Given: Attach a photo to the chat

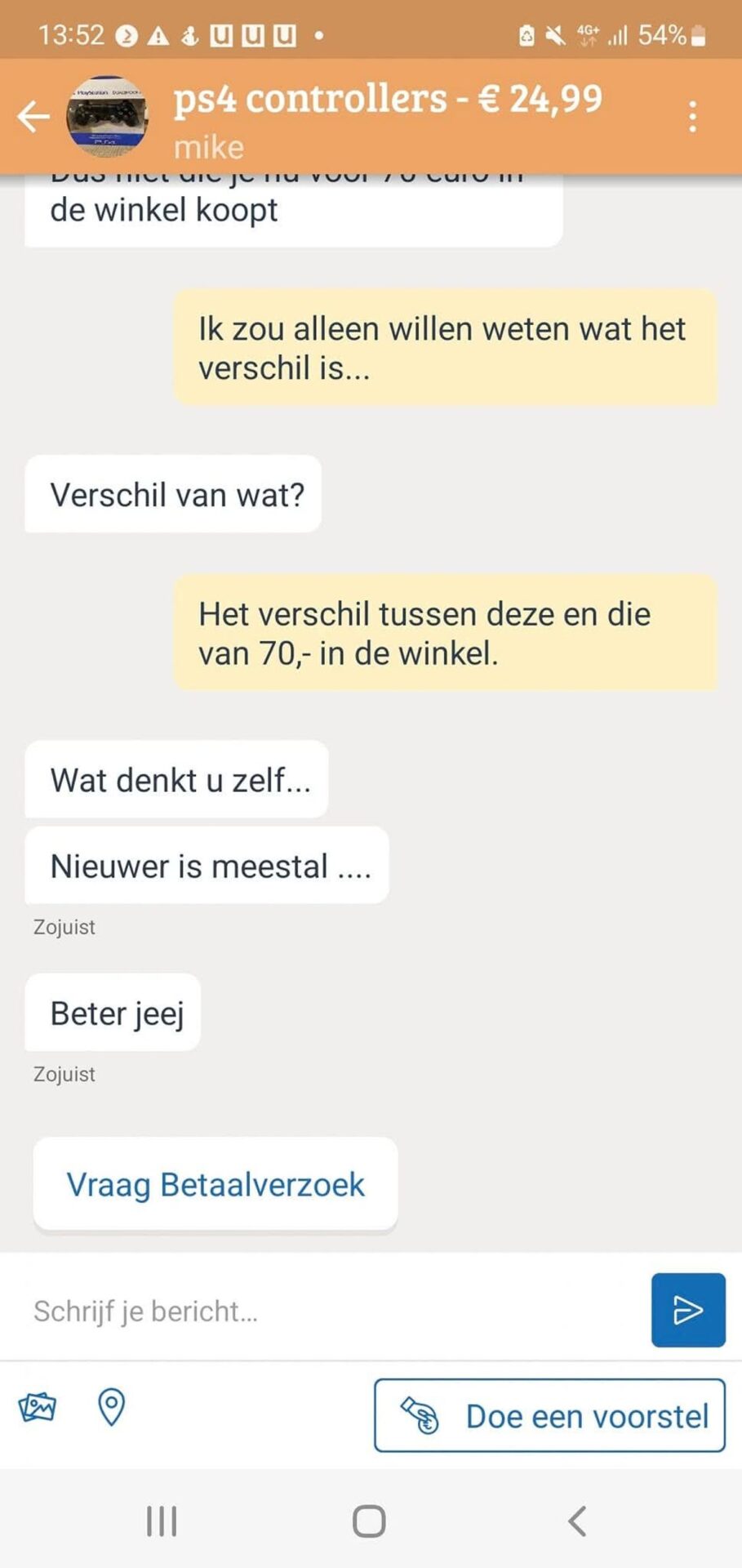Looking at the screenshot, I should (38, 1408).
